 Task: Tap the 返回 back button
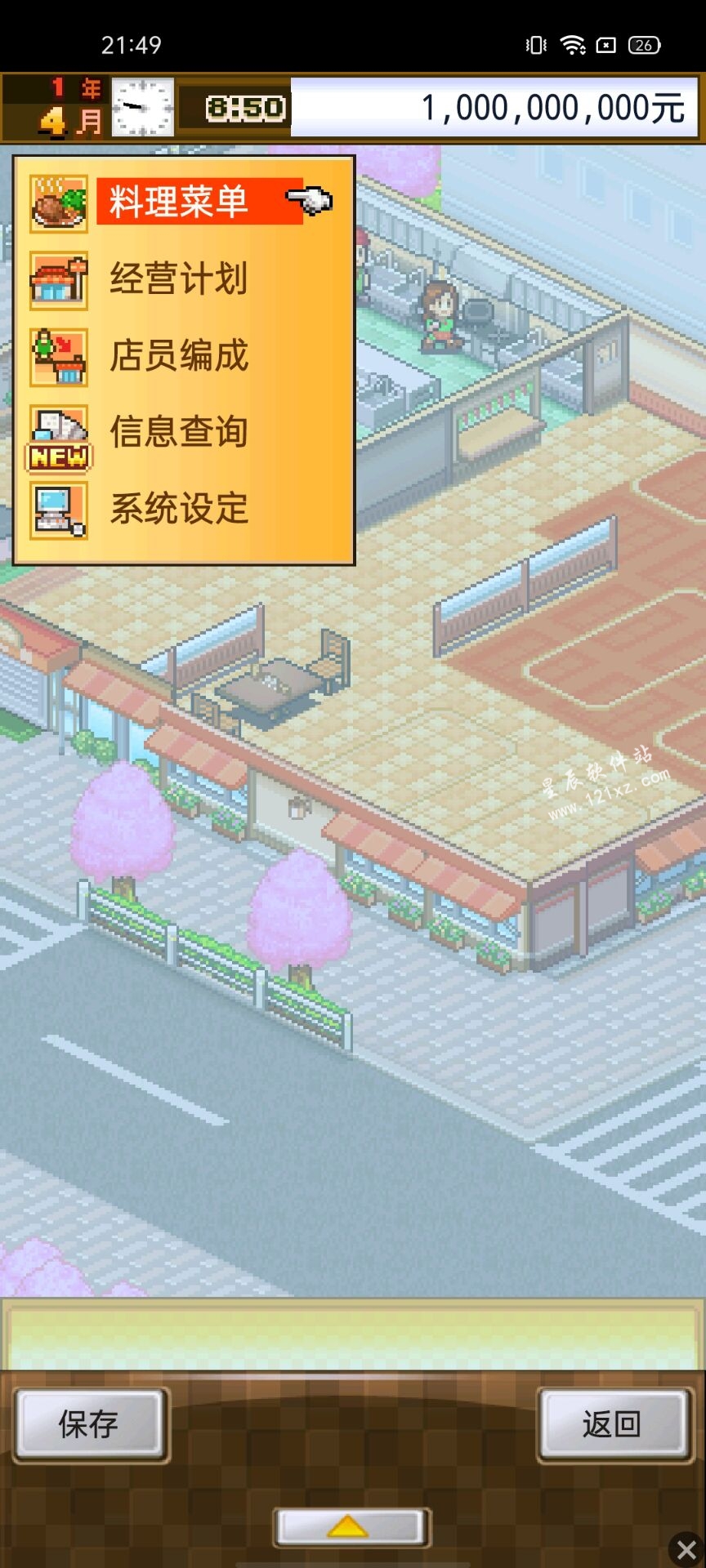click(613, 1424)
